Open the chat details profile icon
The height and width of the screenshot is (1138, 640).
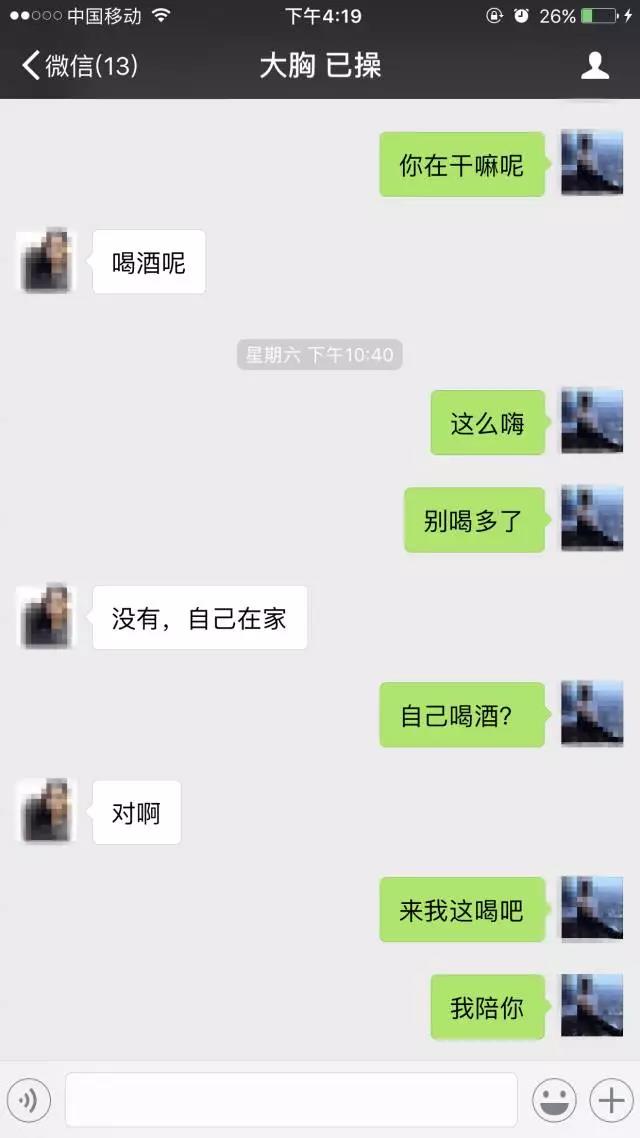click(x=595, y=66)
